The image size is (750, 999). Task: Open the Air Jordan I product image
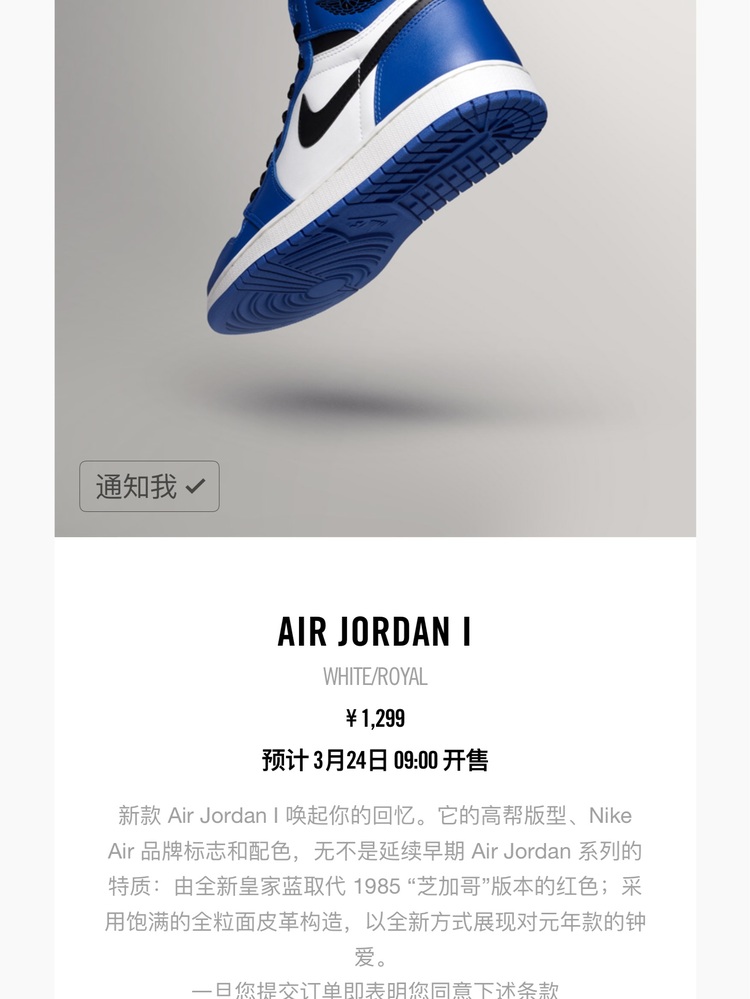tap(375, 200)
